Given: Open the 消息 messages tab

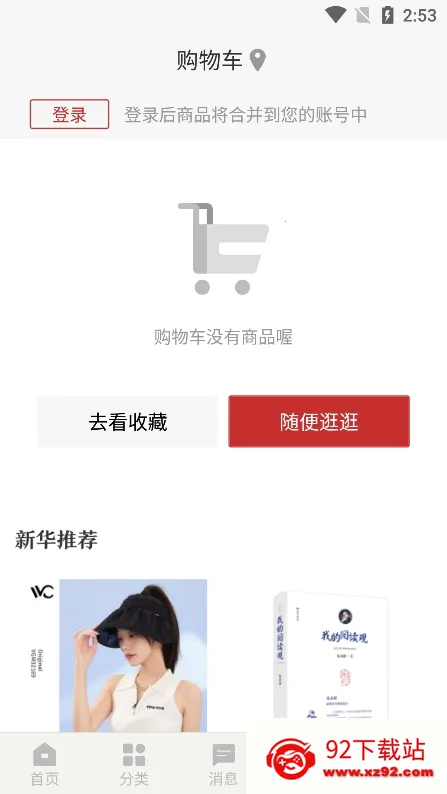Looking at the screenshot, I should pos(223,764).
